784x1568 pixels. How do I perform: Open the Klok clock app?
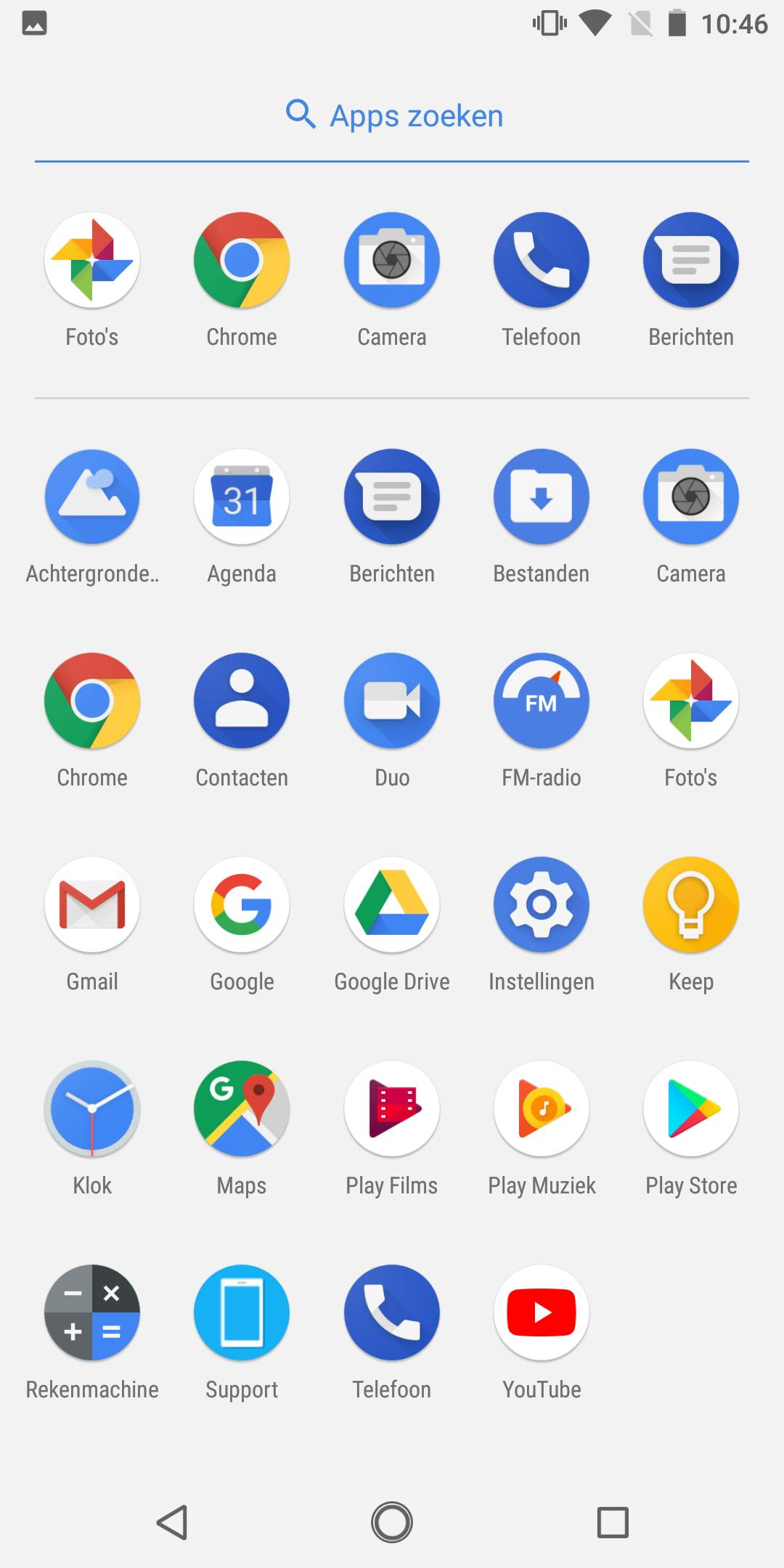tap(91, 1108)
